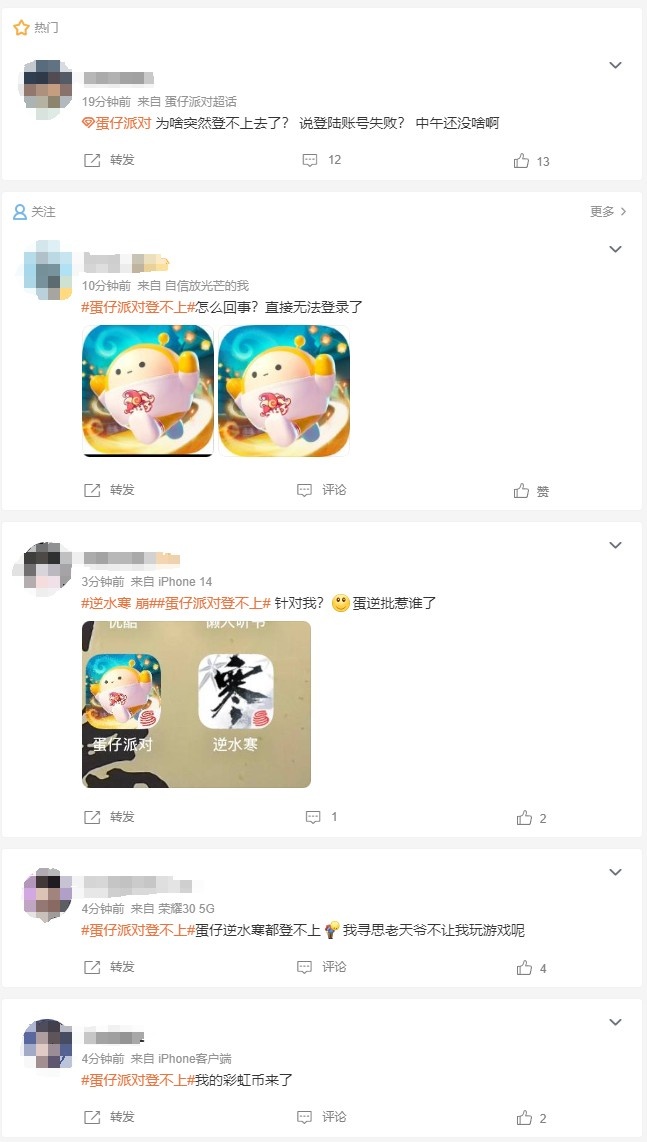Open the 12 comments on the hot post
This screenshot has height=1142, width=647.
pyautogui.click(x=322, y=160)
